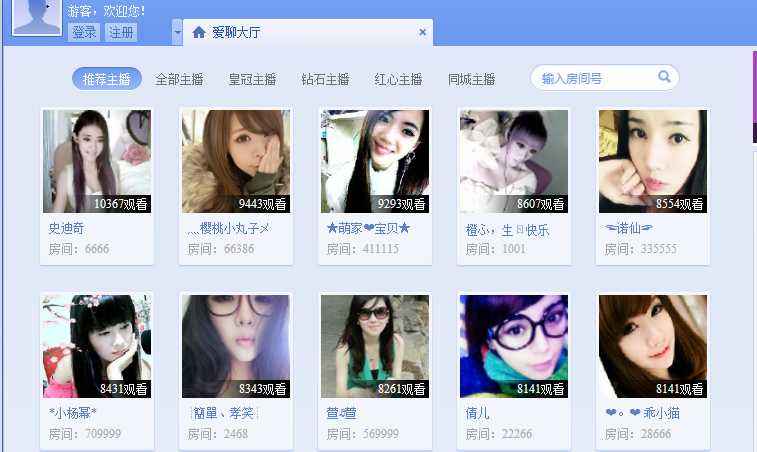Close the 爱聊大厅 tab
The image size is (757, 452).
click(x=422, y=32)
